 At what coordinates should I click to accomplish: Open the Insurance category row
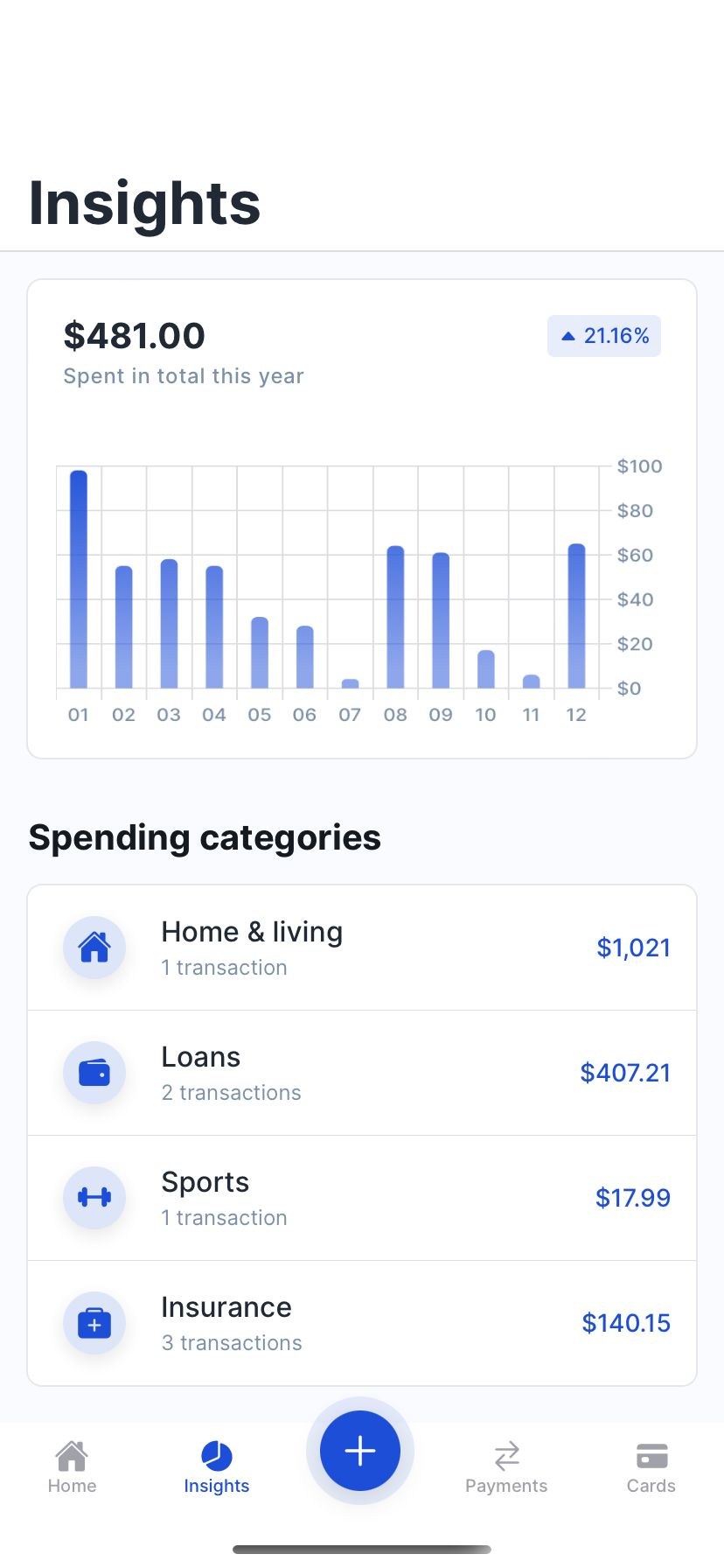[x=362, y=1323]
